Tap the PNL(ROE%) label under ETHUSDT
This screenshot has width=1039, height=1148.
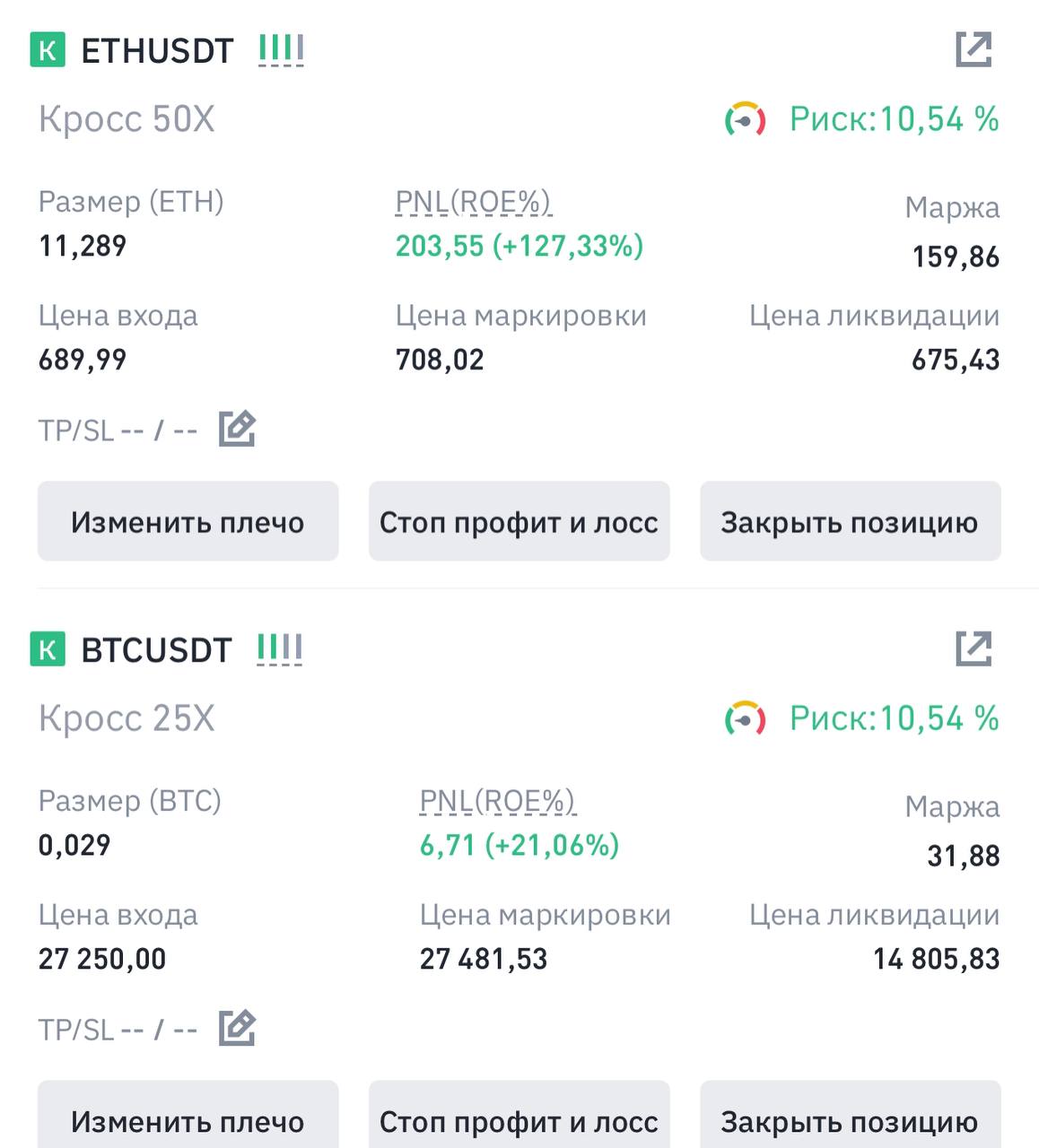click(473, 203)
